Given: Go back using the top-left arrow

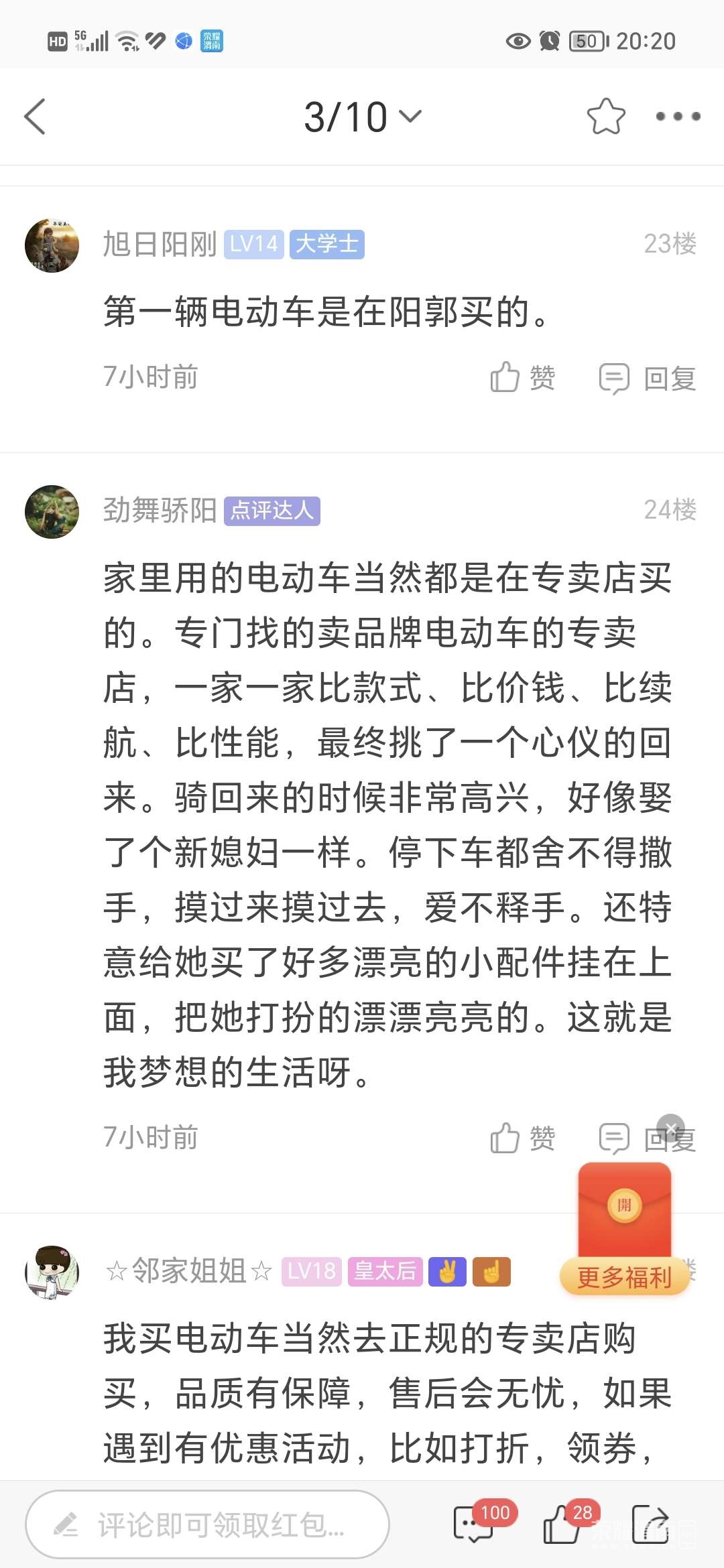Looking at the screenshot, I should coord(35,117).
